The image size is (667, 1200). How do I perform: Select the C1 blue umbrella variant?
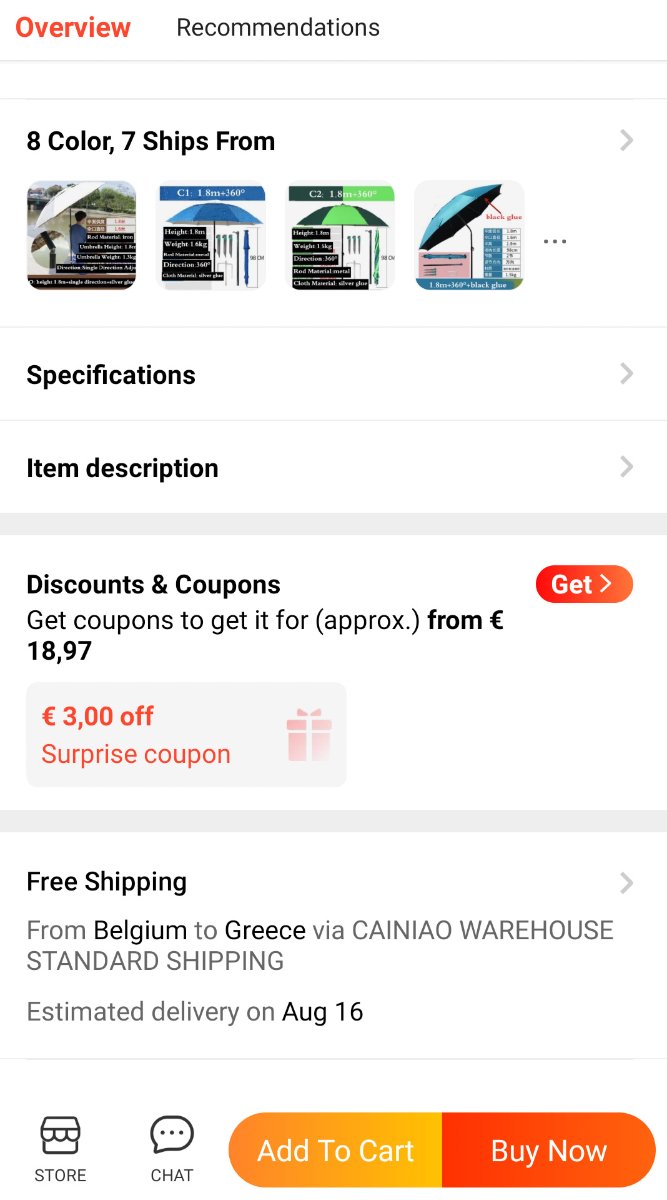[212, 236]
